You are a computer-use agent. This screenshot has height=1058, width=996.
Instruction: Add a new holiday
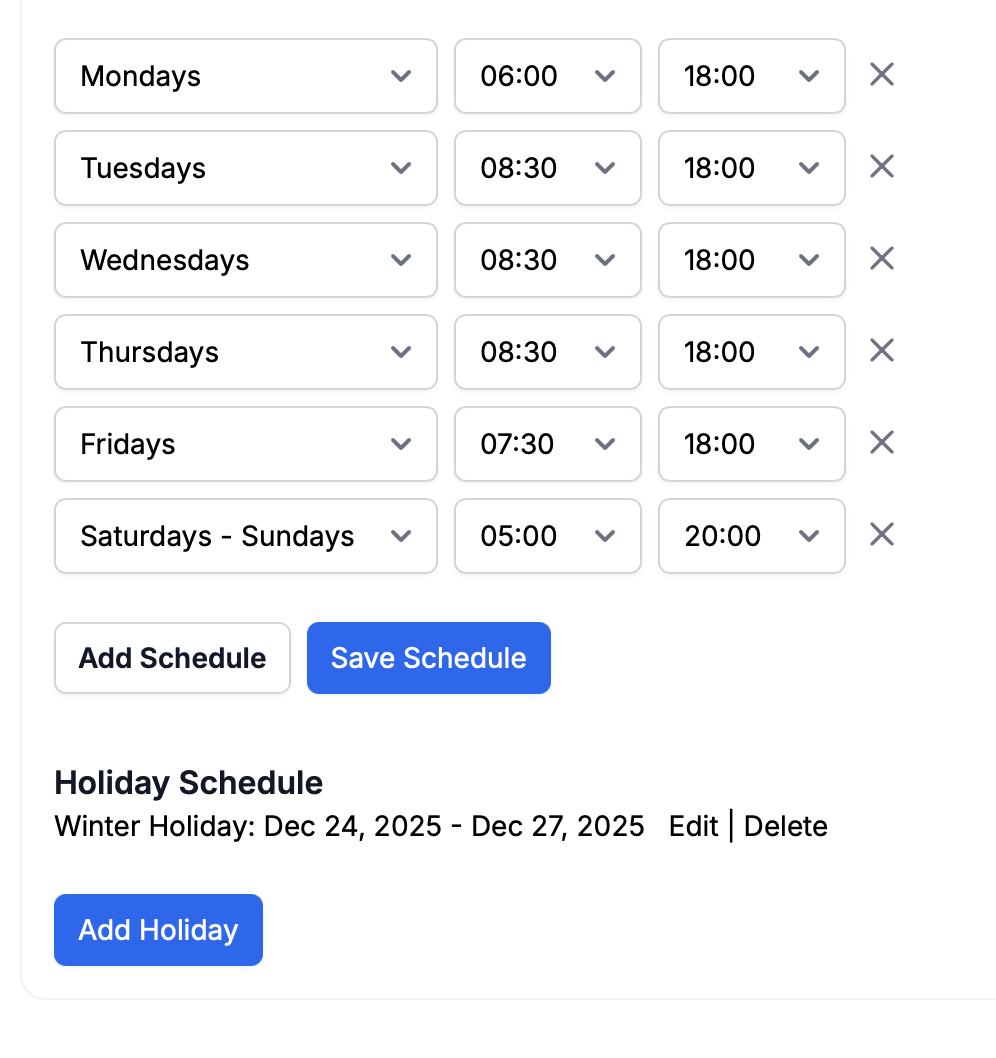tap(158, 929)
